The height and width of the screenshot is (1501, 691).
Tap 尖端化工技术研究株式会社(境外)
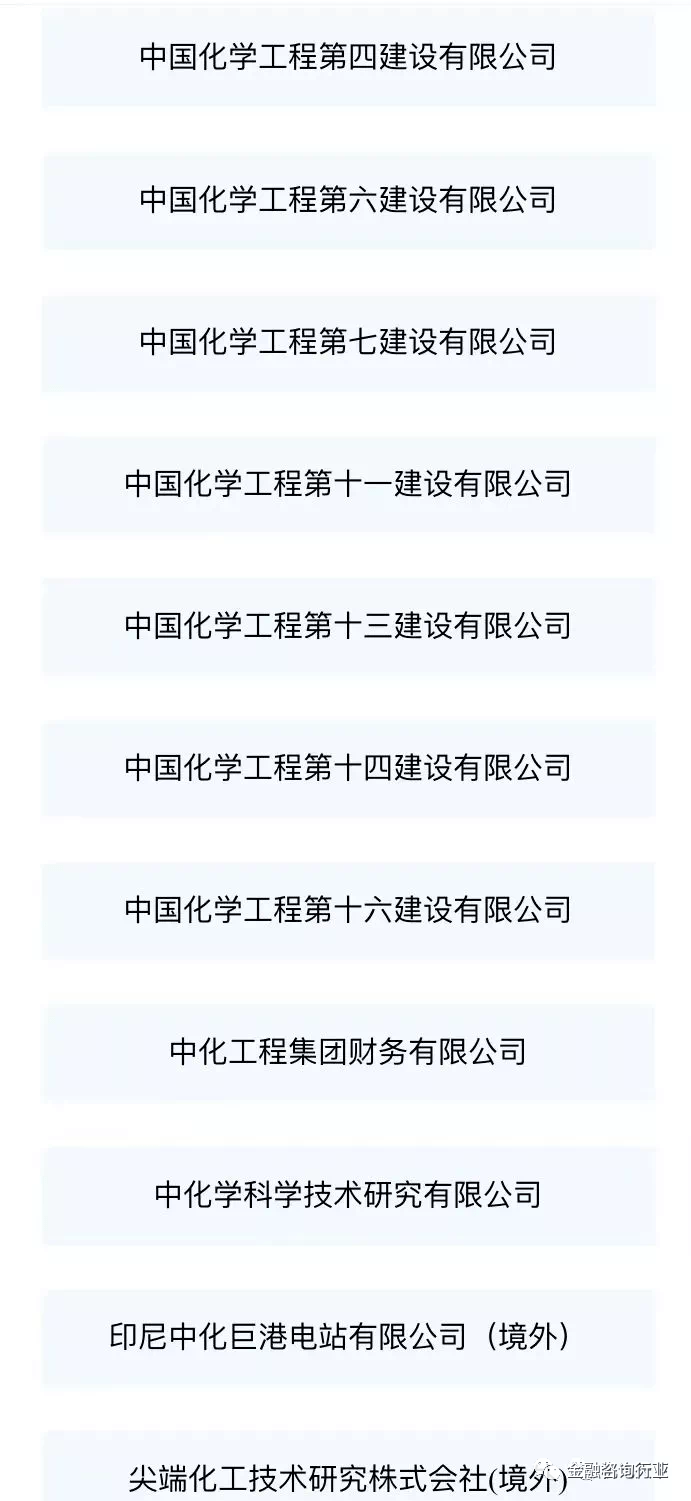click(348, 1468)
